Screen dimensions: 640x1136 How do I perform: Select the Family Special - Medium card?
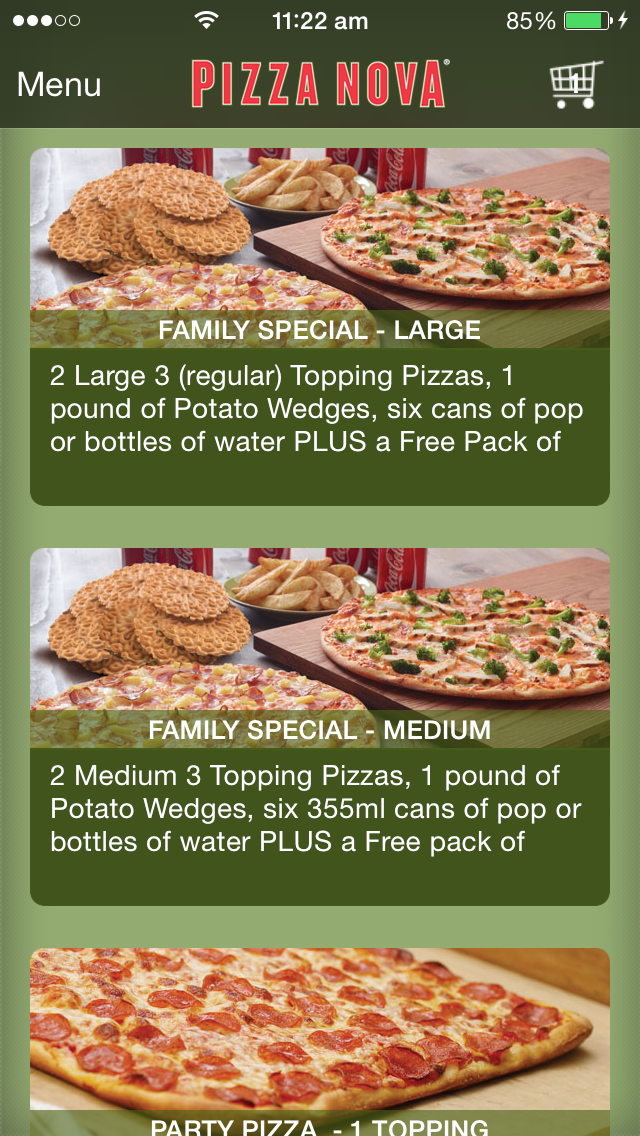click(x=320, y=727)
